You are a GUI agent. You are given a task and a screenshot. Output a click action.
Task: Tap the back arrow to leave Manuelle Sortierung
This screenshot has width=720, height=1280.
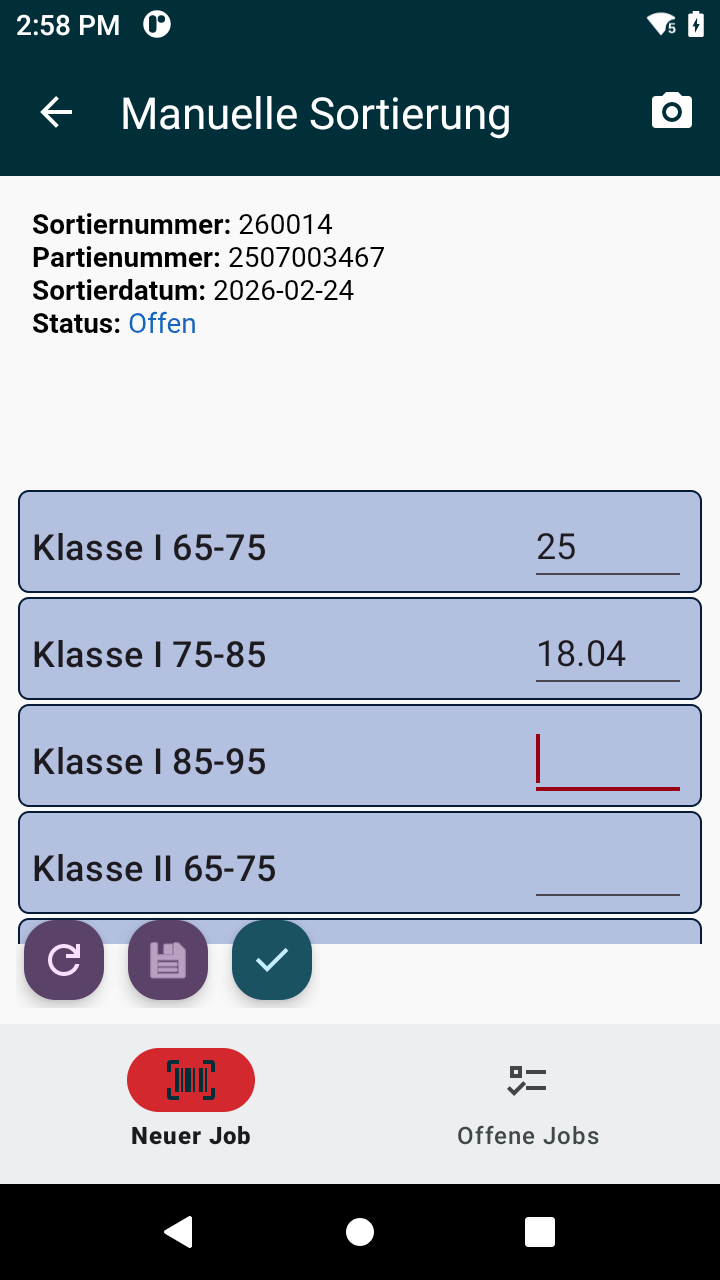point(56,112)
